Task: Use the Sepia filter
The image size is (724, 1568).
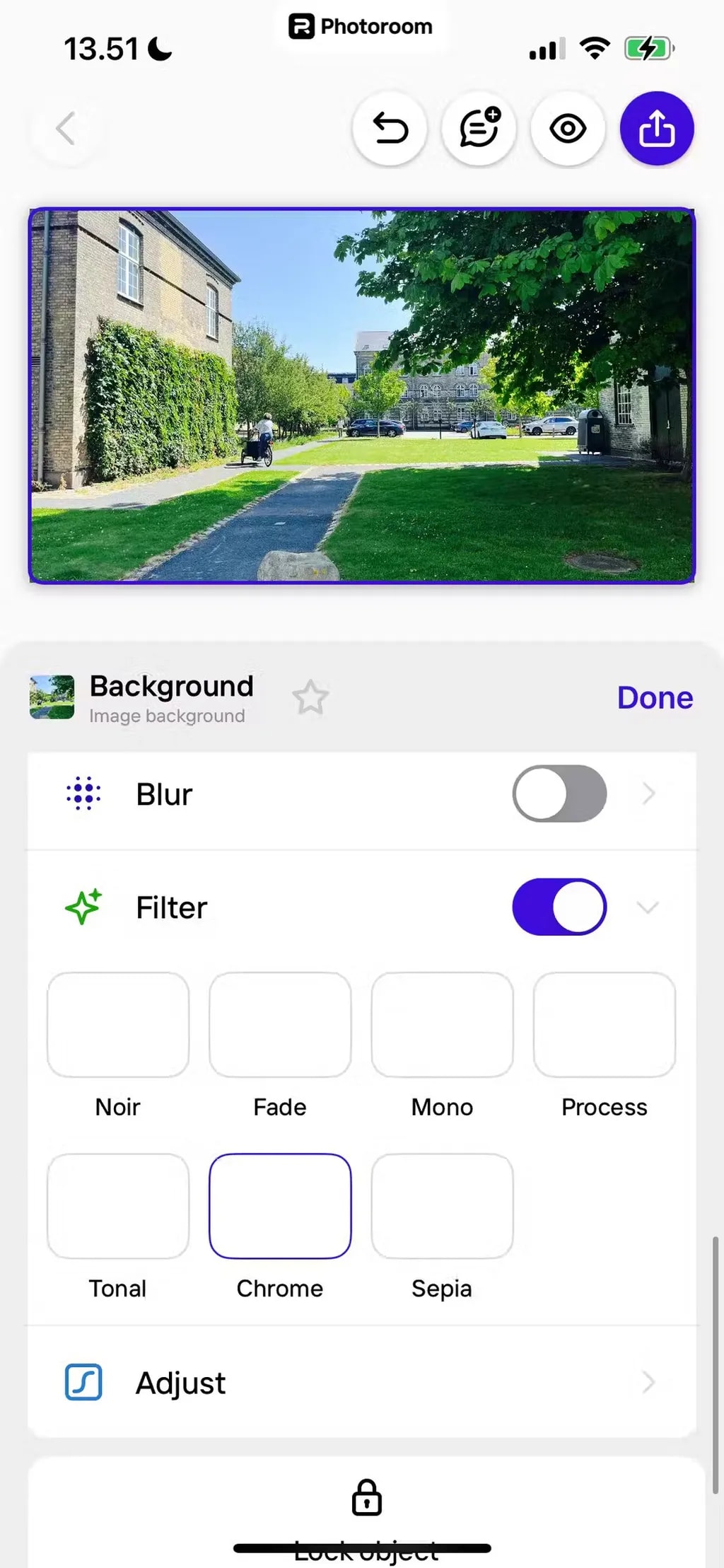Action: [x=442, y=1206]
